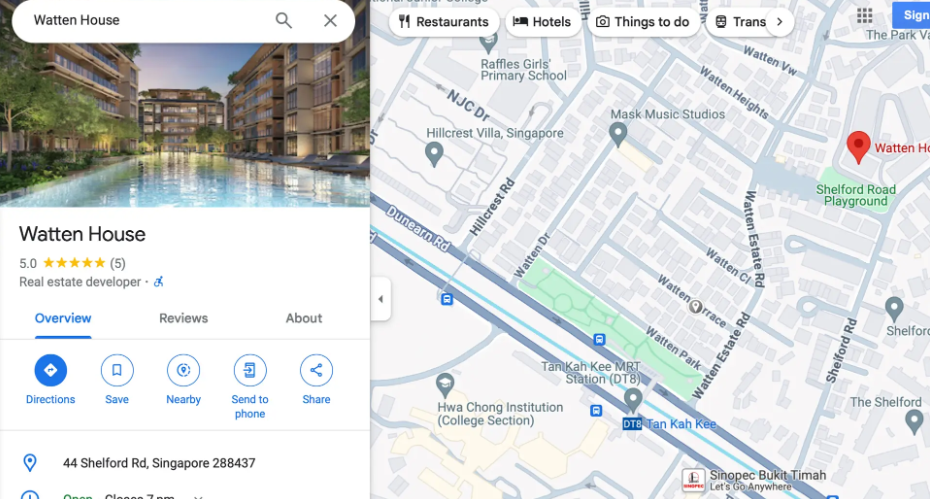The height and width of the screenshot is (499, 930).
Task: Select the Restaurants chip
Action: point(444,22)
